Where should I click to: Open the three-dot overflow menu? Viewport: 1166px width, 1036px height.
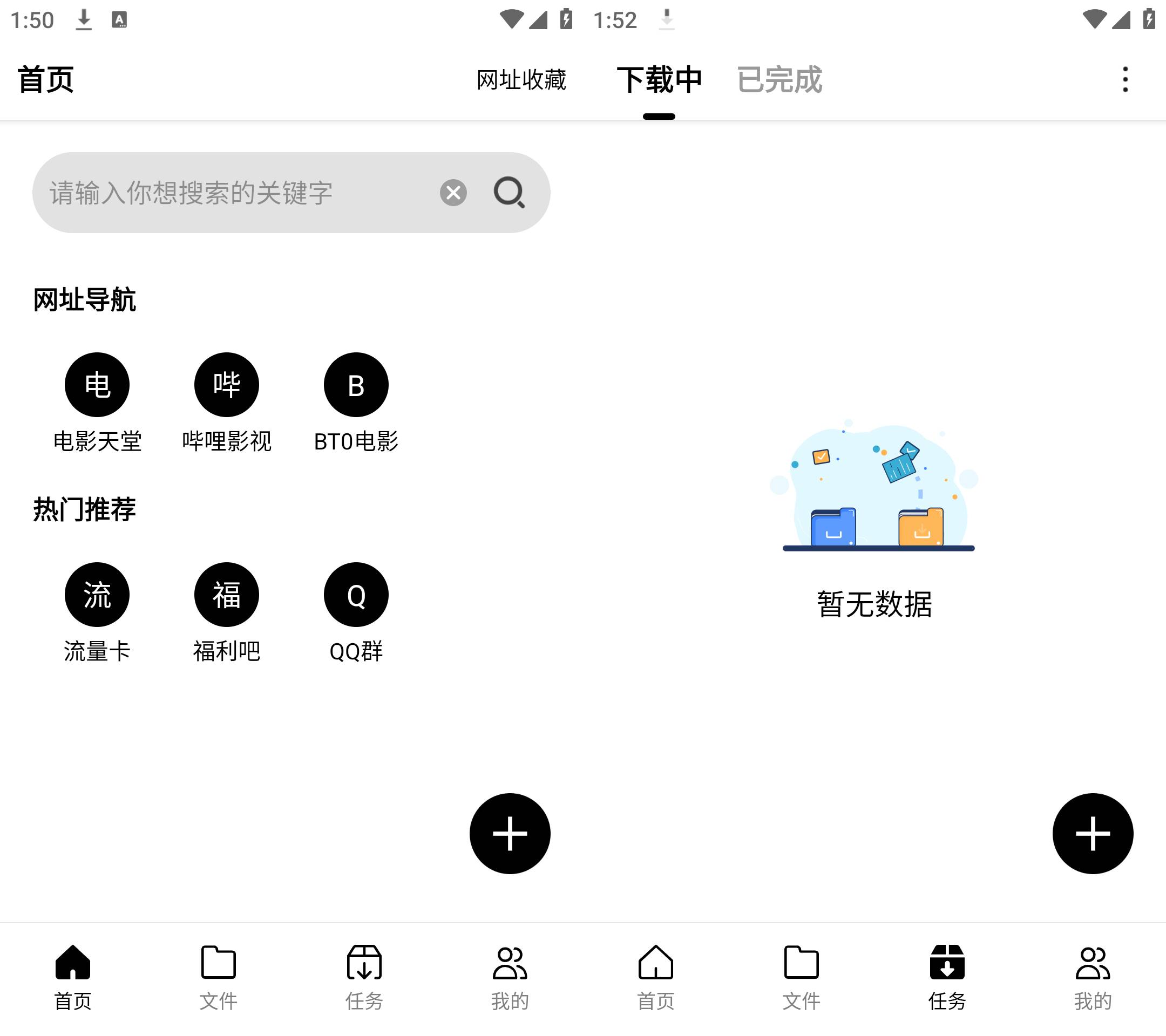coord(1125,79)
